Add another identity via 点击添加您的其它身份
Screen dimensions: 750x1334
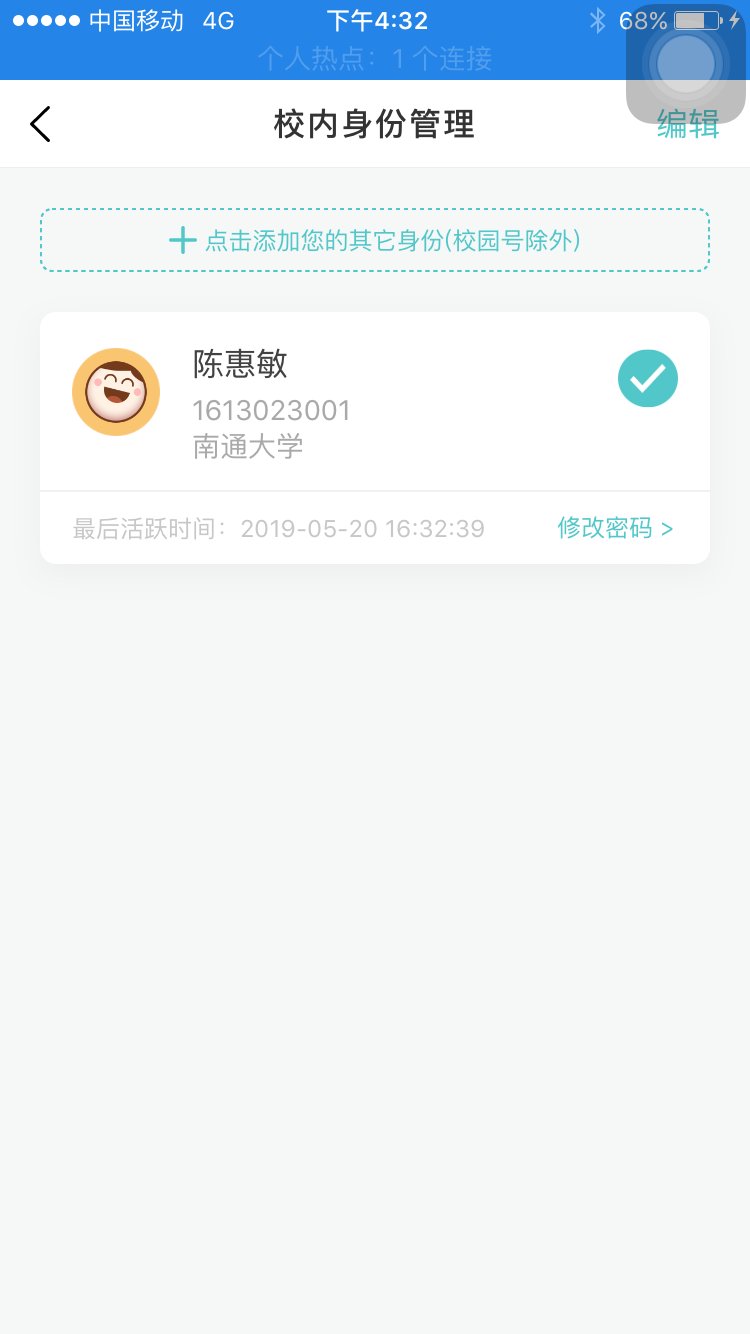click(375, 240)
